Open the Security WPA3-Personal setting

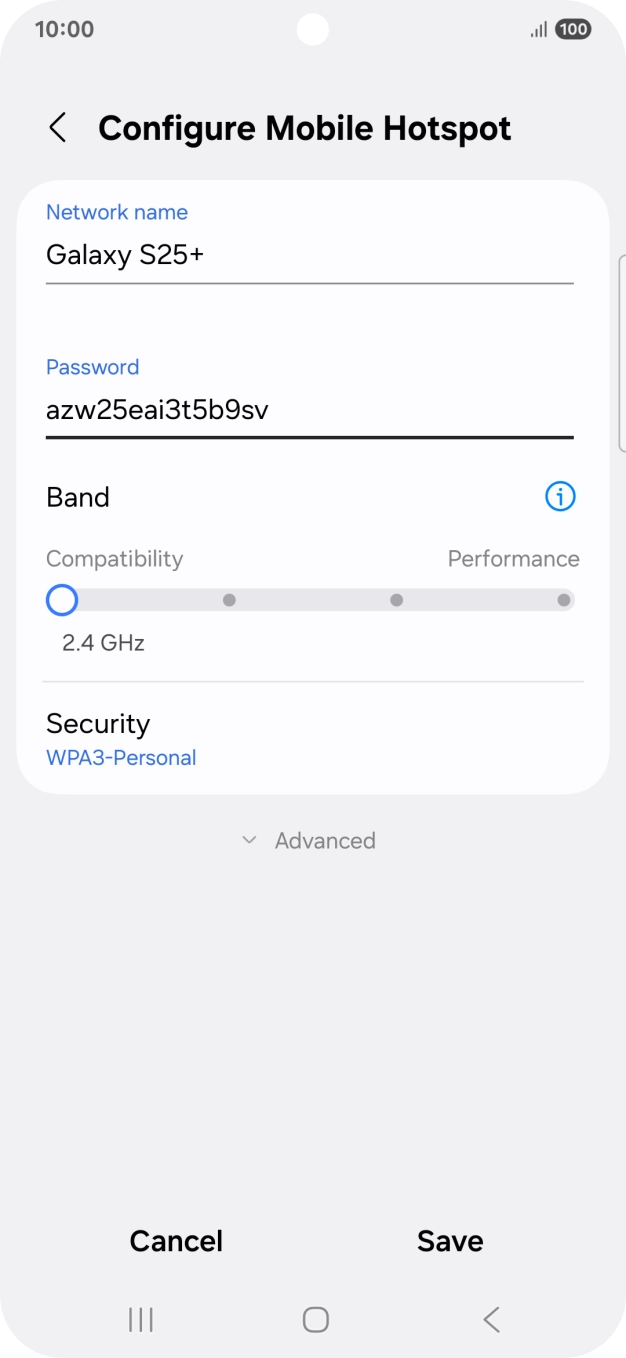pos(313,739)
